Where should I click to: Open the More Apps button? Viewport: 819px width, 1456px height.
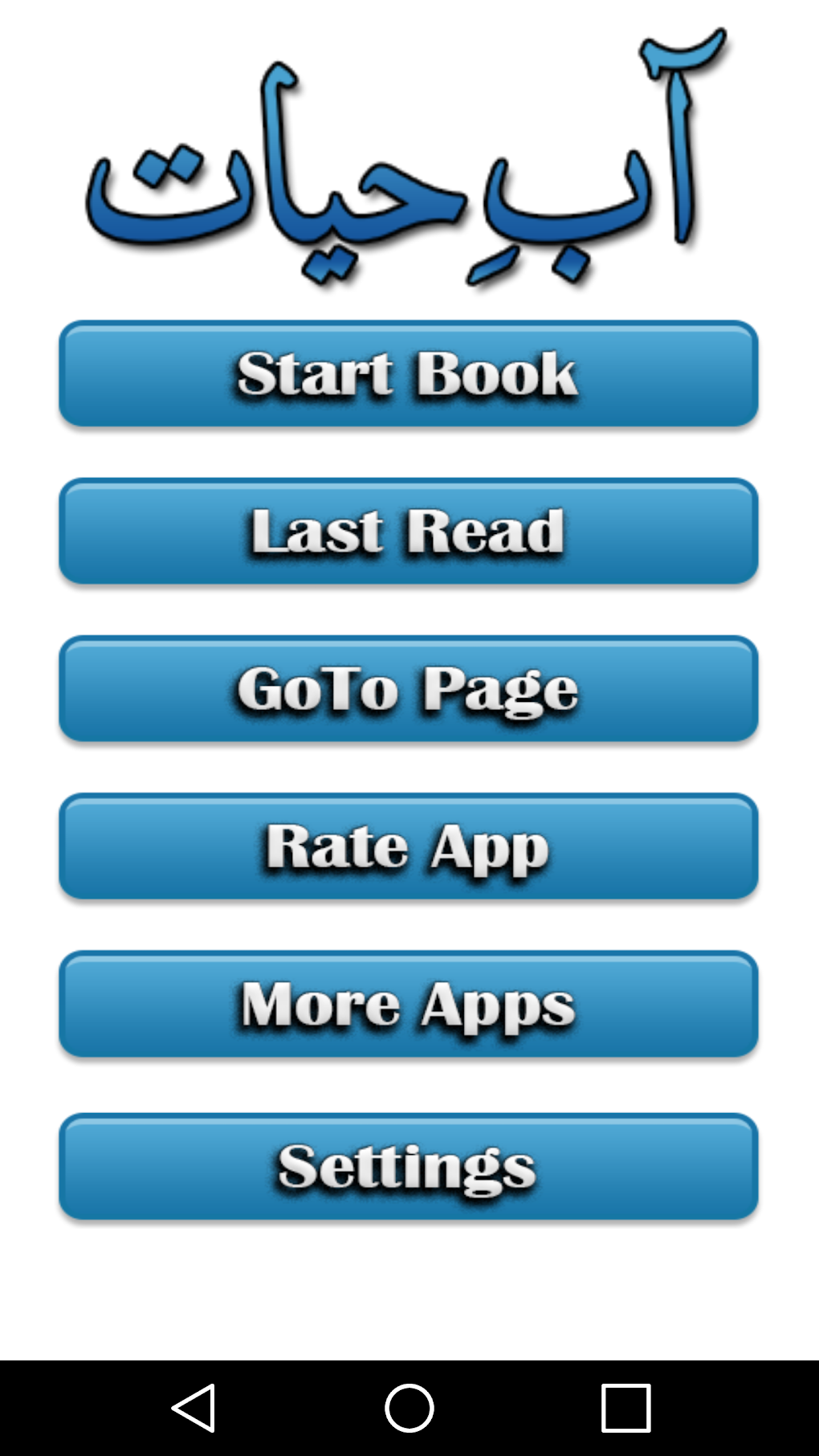408,1004
